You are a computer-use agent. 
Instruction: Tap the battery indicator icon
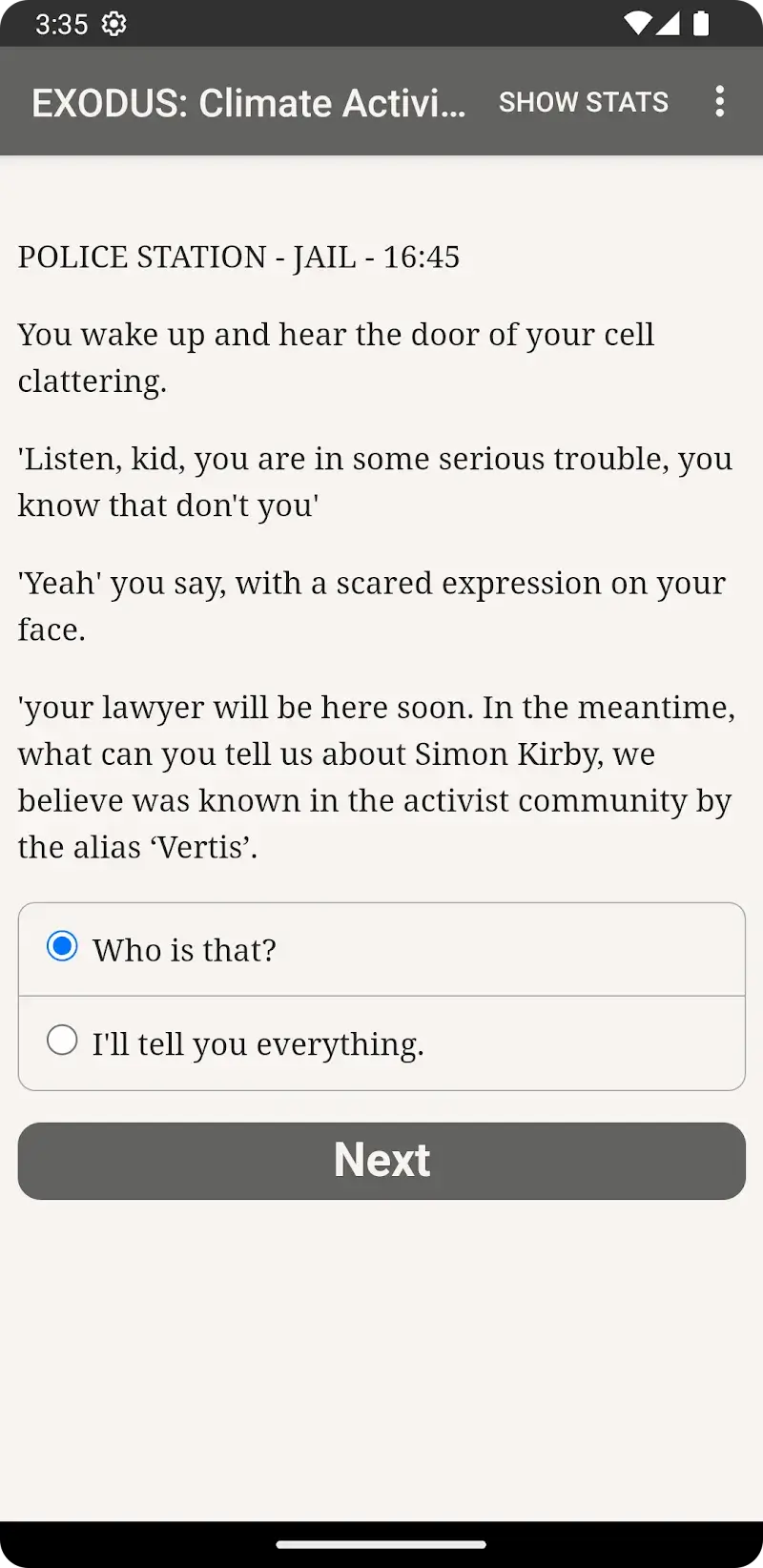coord(704,25)
